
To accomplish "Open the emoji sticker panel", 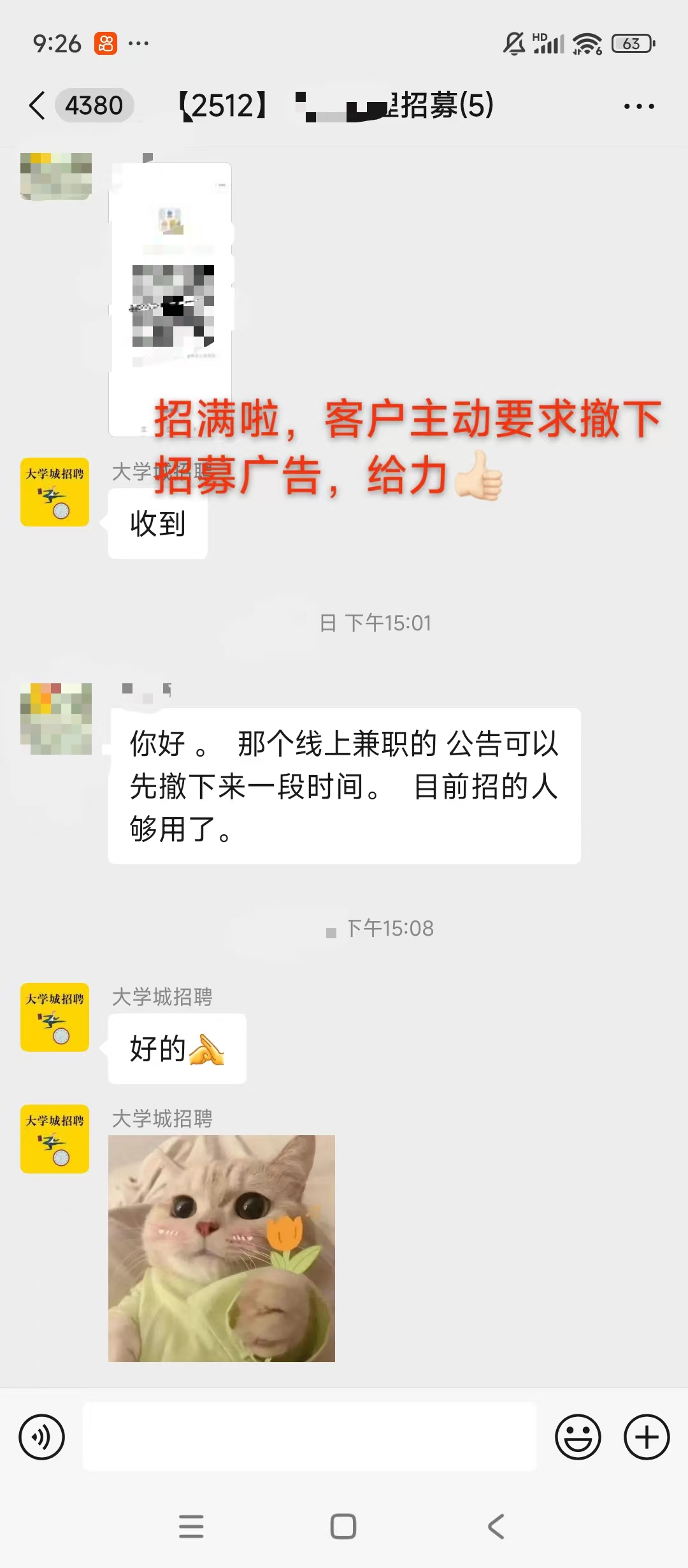I will coord(578,1437).
